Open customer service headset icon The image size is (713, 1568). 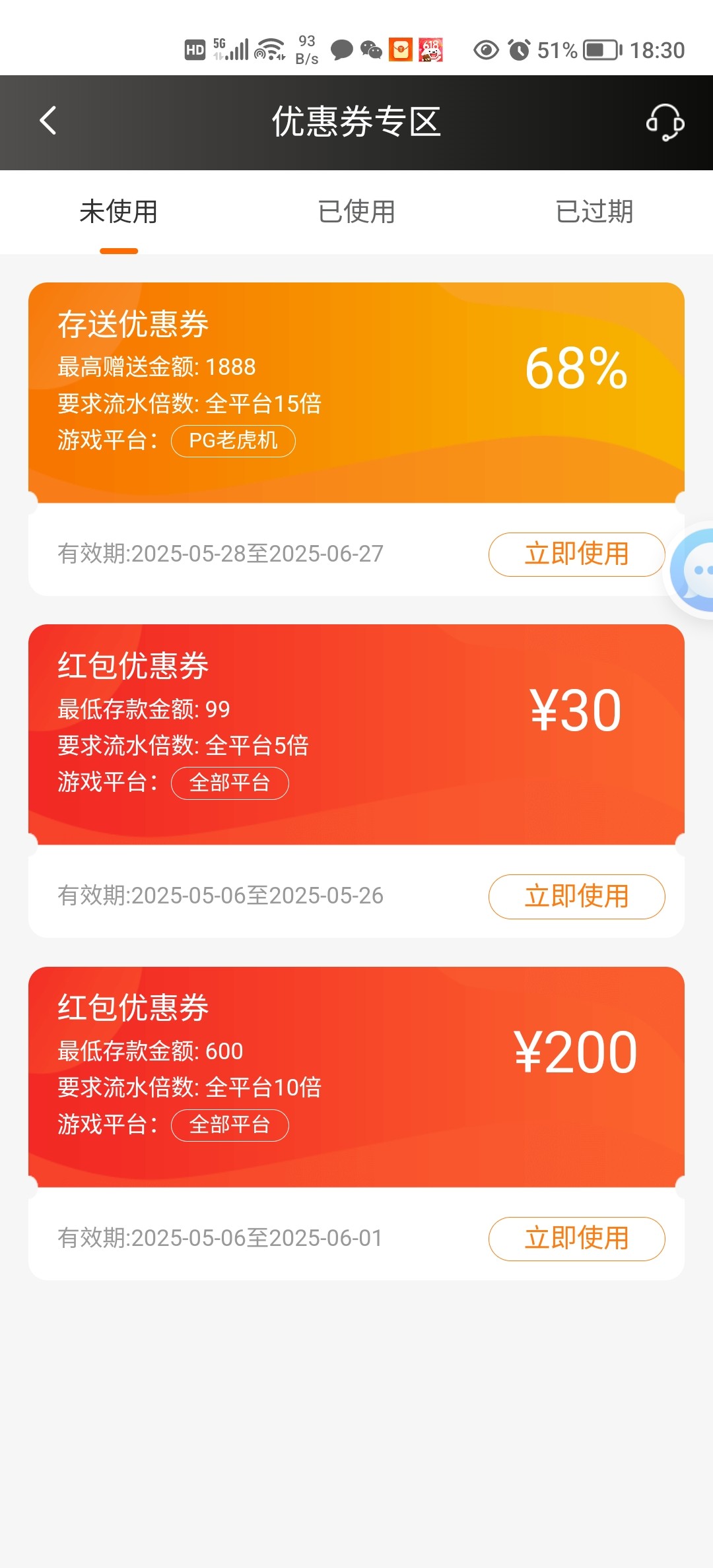(664, 122)
